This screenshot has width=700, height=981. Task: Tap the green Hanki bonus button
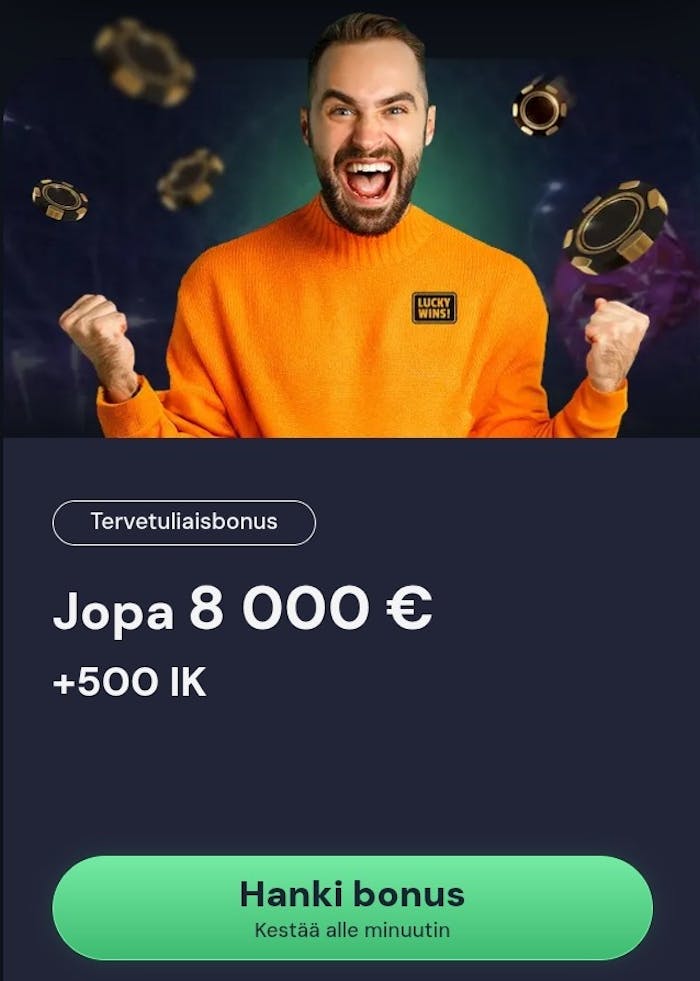tap(352, 907)
